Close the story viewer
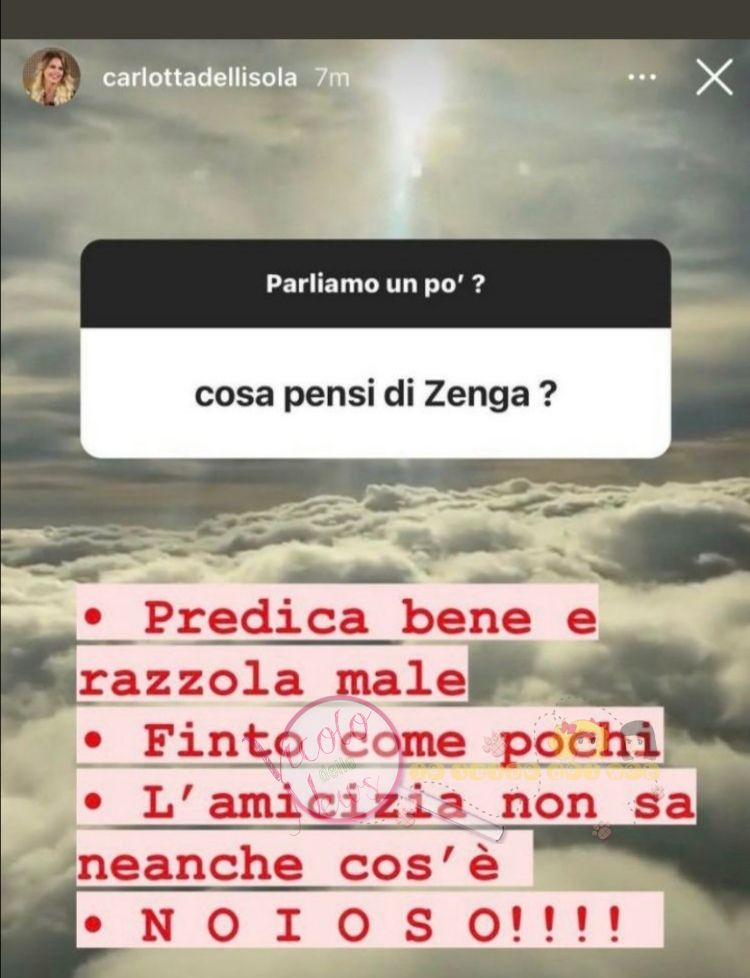Viewport: 750px width, 978px height. coord(713,77)
